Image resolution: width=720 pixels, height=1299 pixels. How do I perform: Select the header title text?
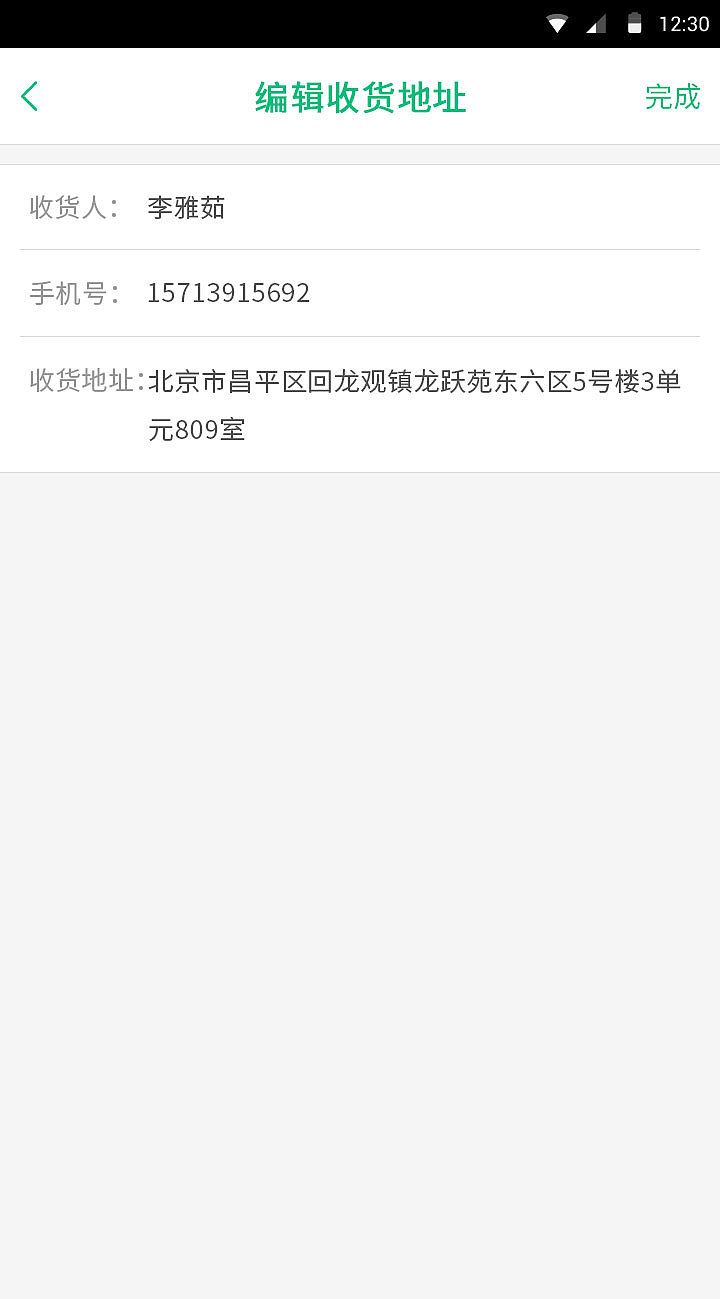click(x=360, y=96)
